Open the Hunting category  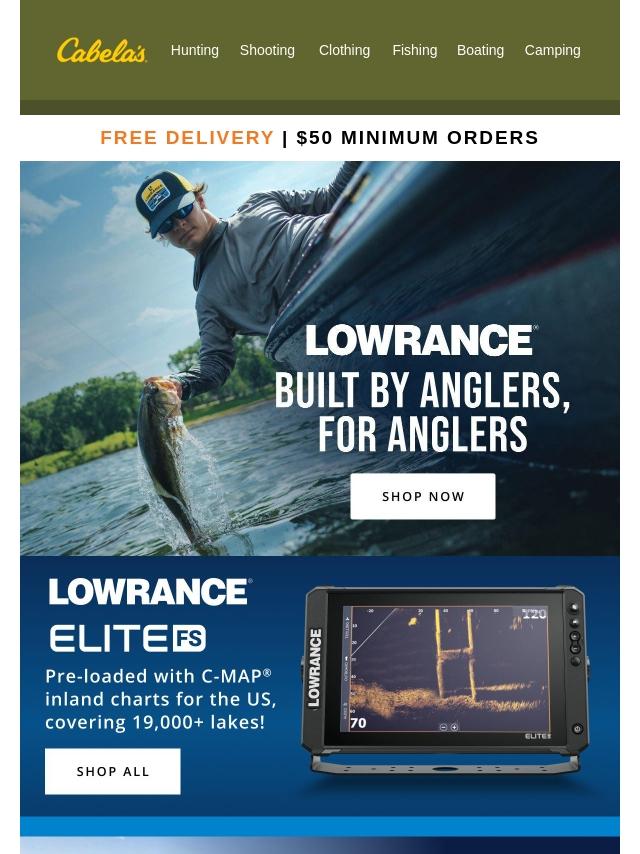click(194, 50)
